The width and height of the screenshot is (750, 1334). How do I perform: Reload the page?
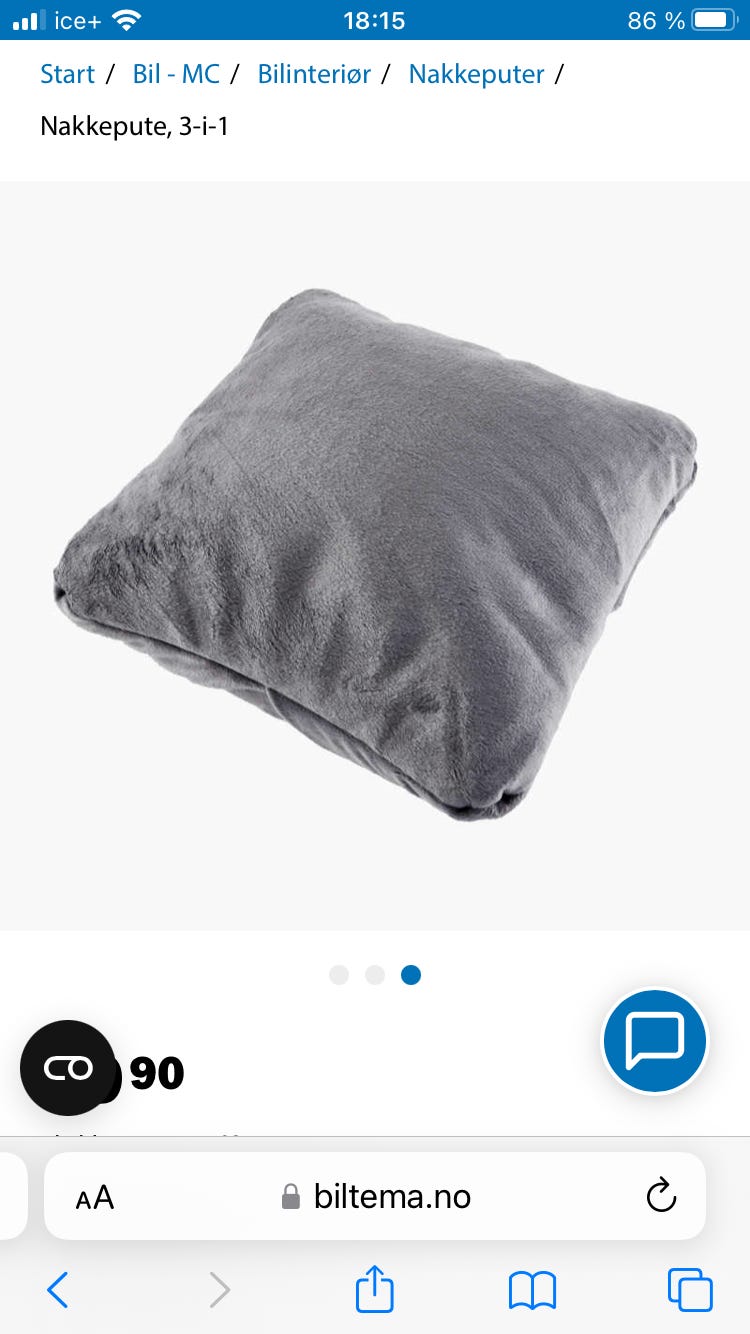661,1196
